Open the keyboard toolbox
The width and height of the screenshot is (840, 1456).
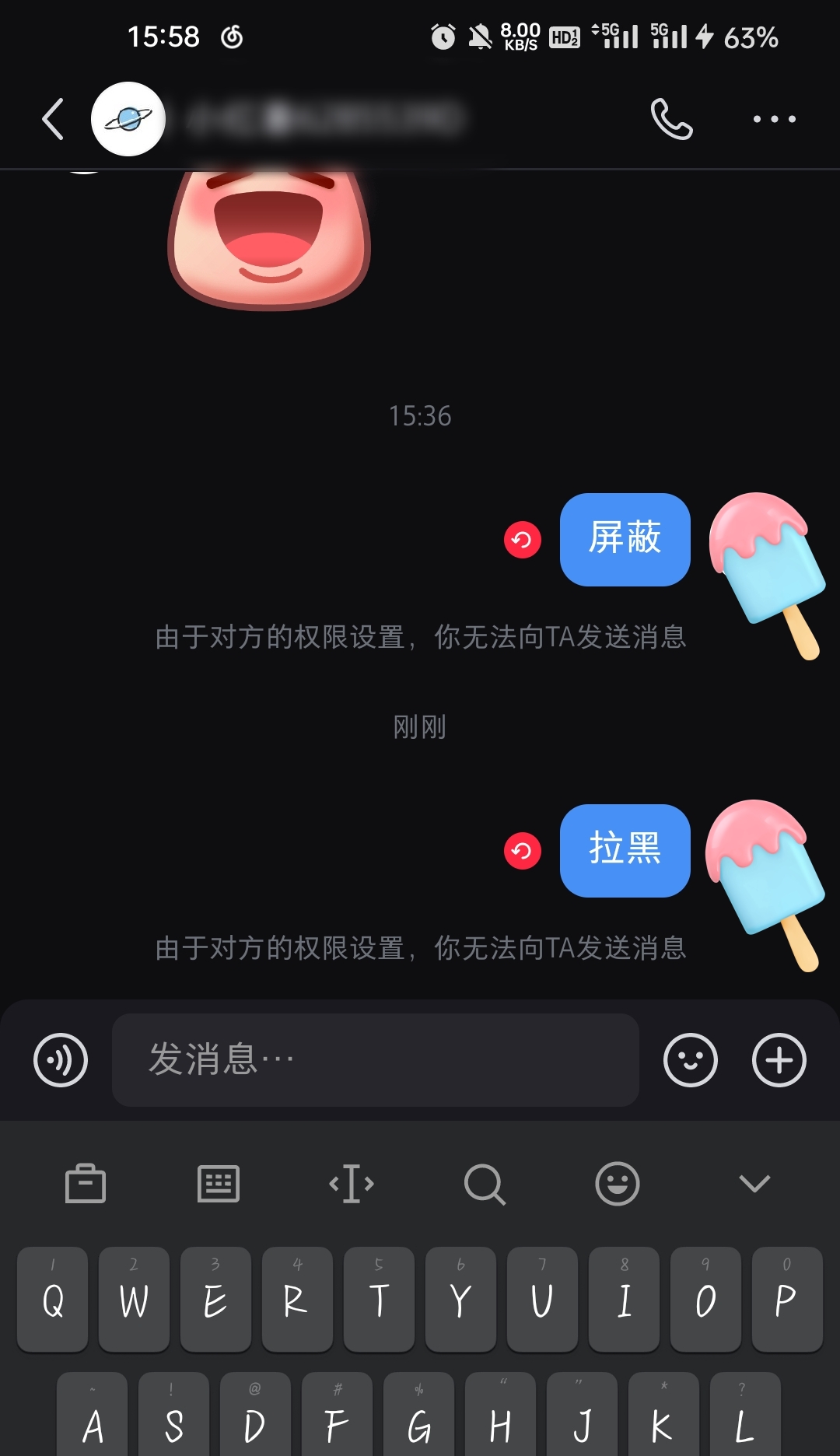point(86,1184)
